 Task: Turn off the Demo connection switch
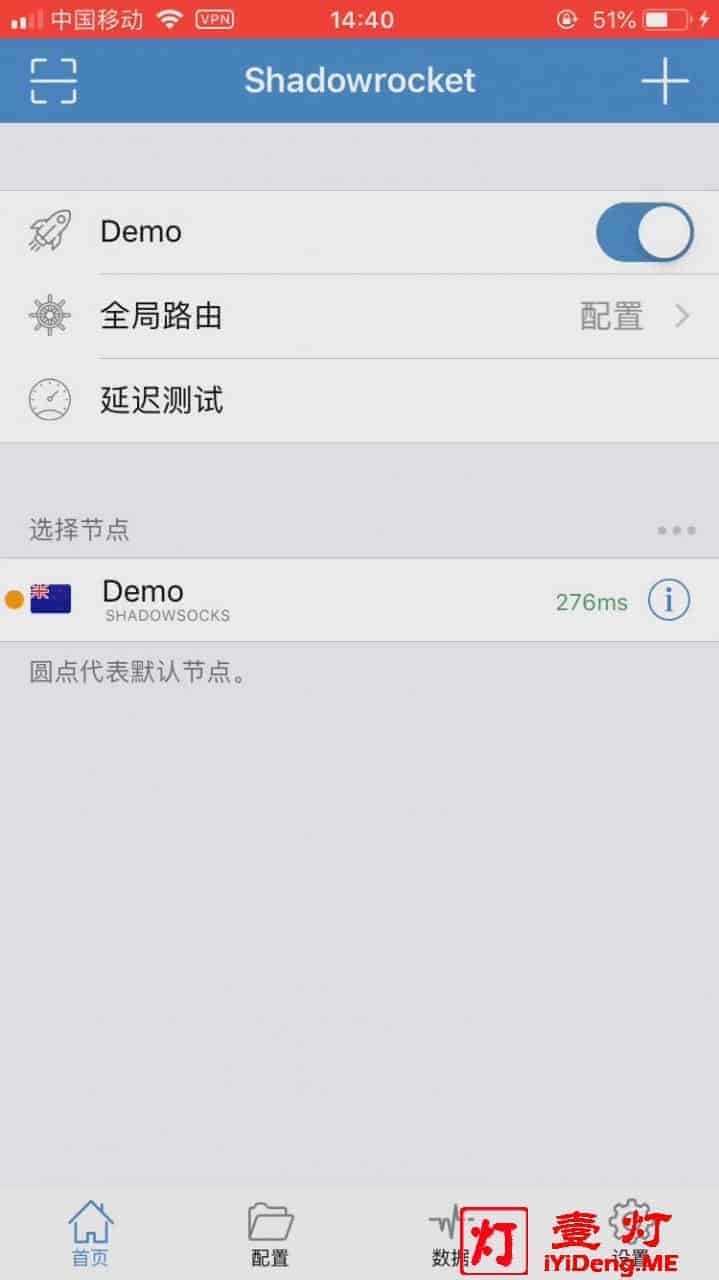644,232
